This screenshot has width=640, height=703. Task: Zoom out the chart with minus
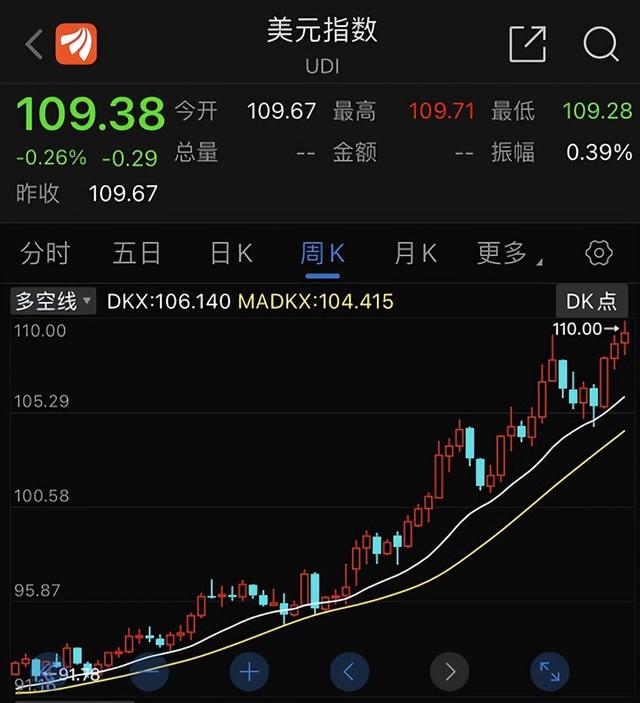(x=148, y=671)
